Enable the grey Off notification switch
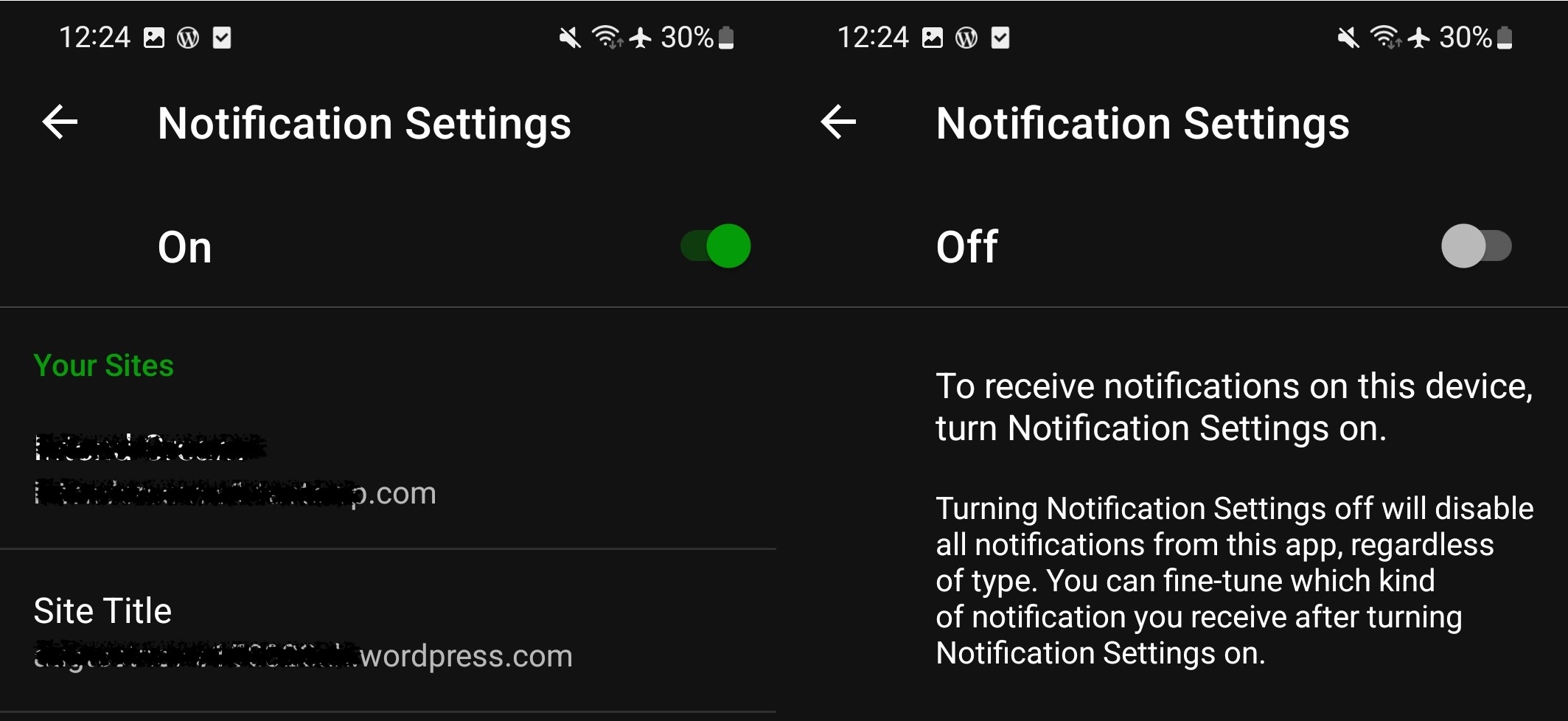Screen dimensions: 1568x721 1476,246
